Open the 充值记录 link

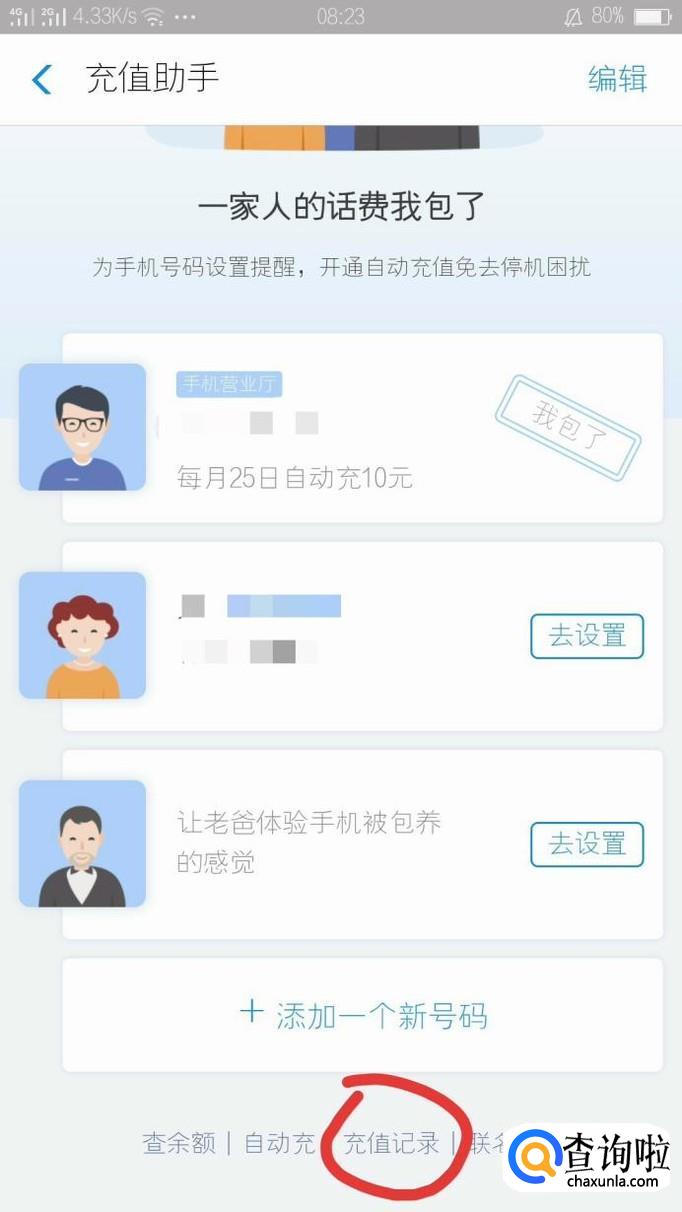pyautogui.click(x=391, y=1143)
